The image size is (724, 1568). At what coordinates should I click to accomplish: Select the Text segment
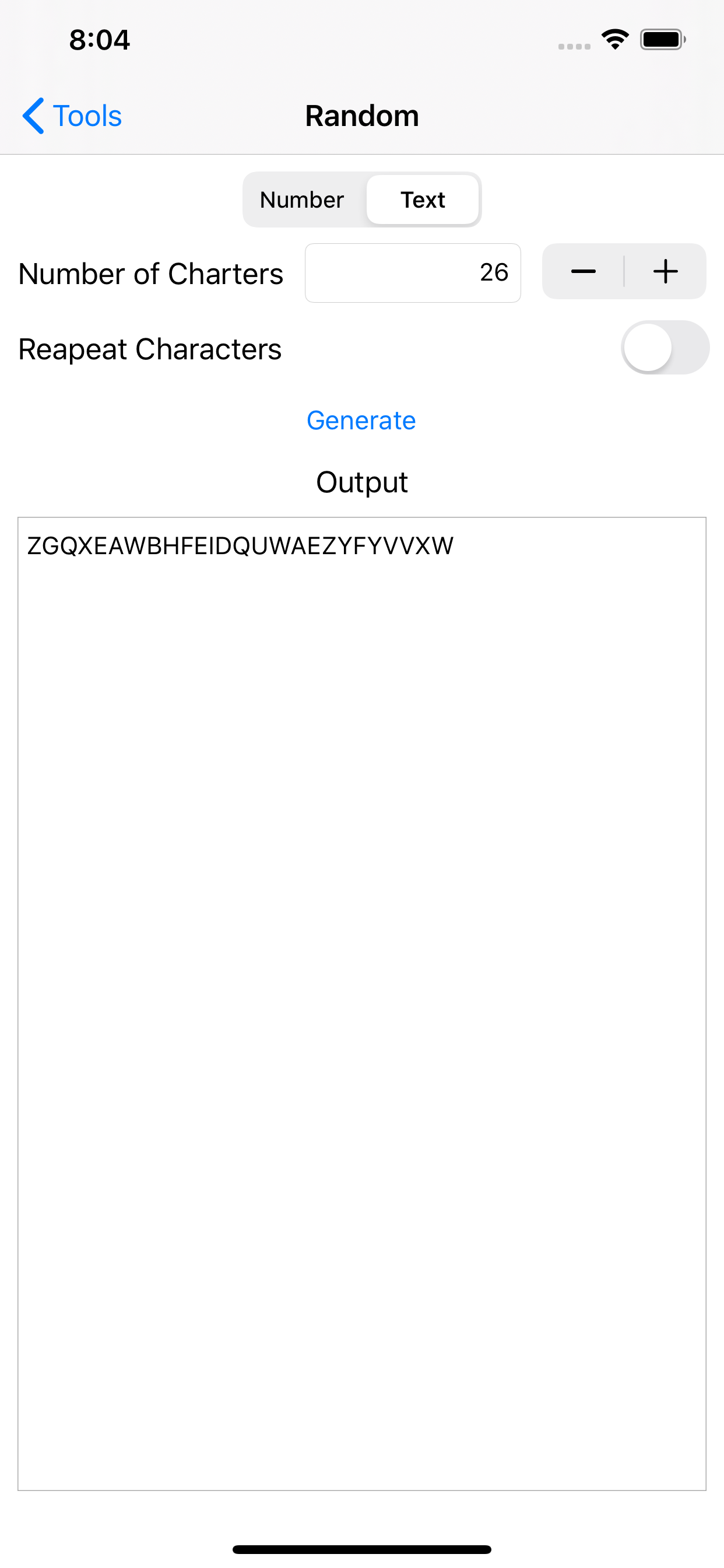pyautogui.click(x=422, y=199)
